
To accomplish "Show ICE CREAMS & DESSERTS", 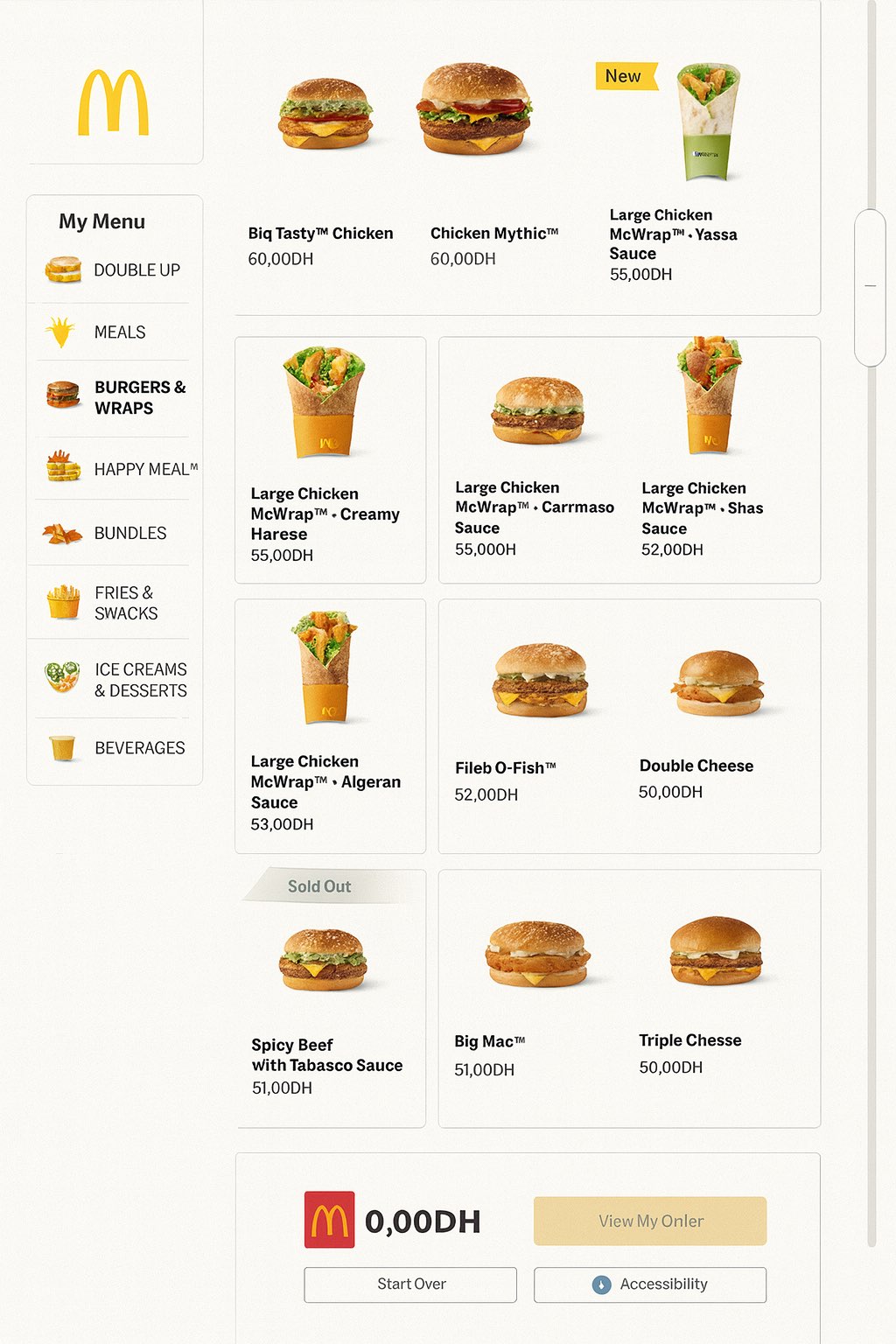I will point(118,680).
